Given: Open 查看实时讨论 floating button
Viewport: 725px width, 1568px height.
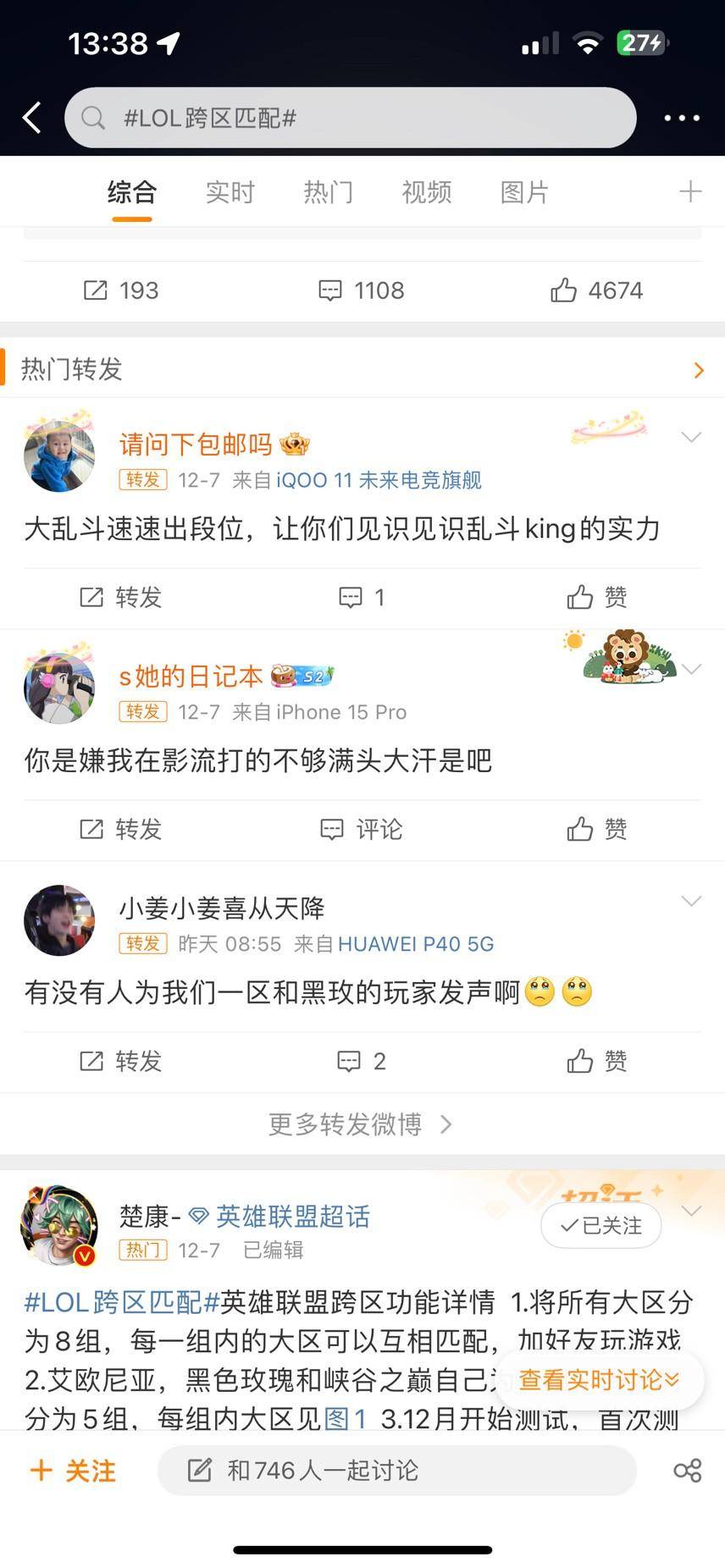Looking at the screenshot, I should point(599,1380).
